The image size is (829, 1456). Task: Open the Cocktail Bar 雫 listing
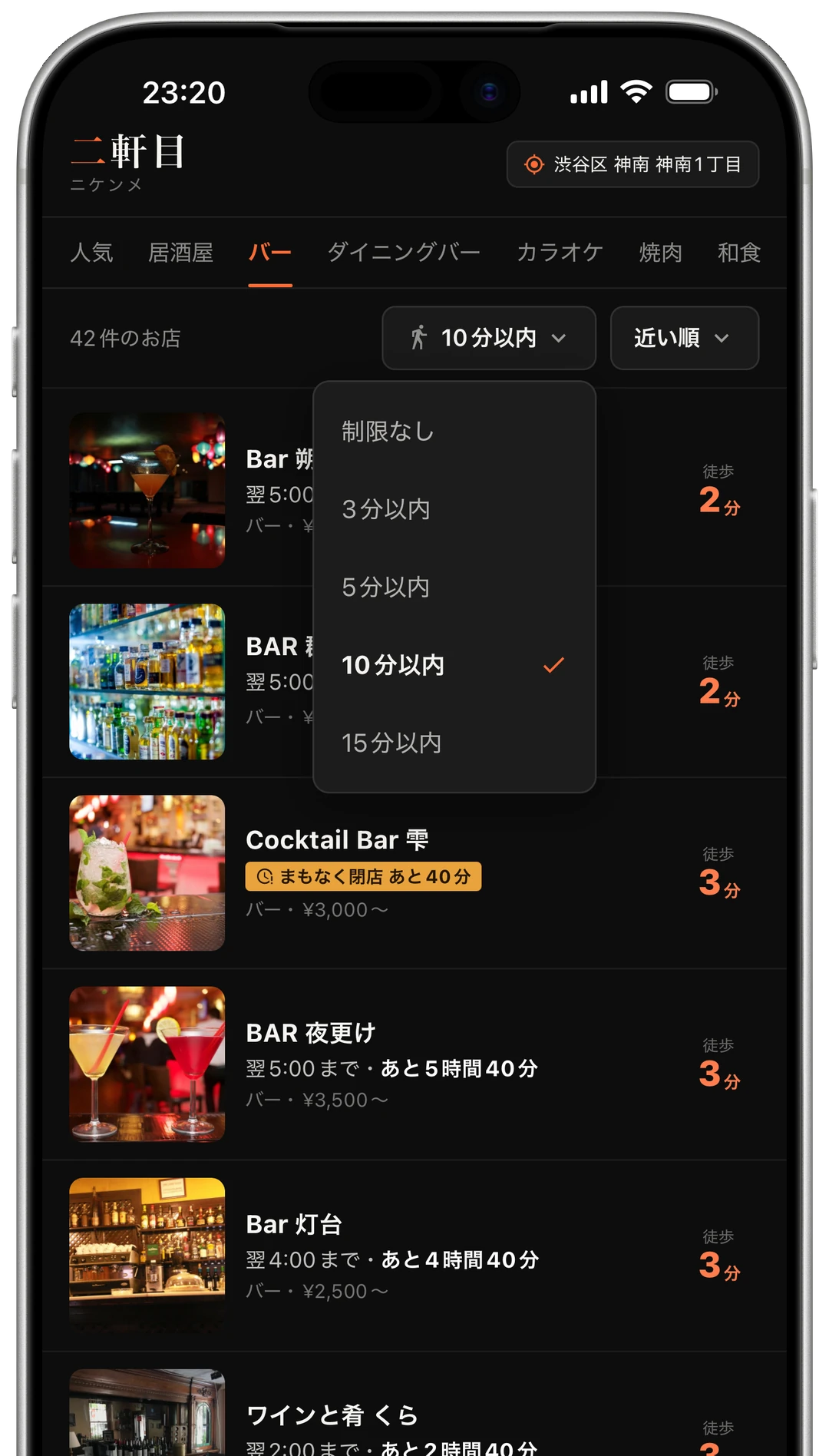click(414, 873)
